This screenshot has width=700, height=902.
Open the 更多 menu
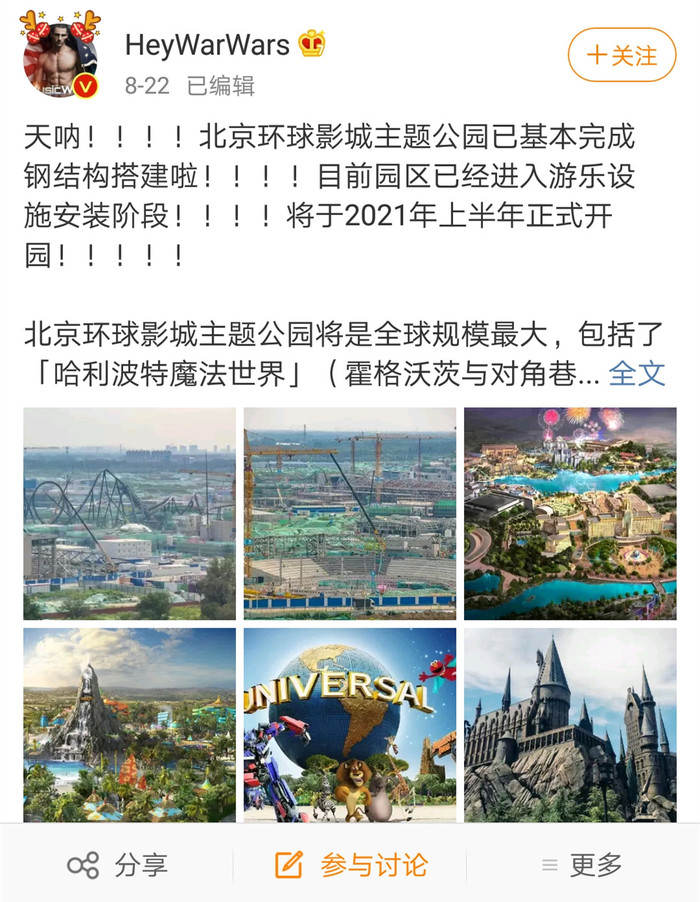coord(582,865)
